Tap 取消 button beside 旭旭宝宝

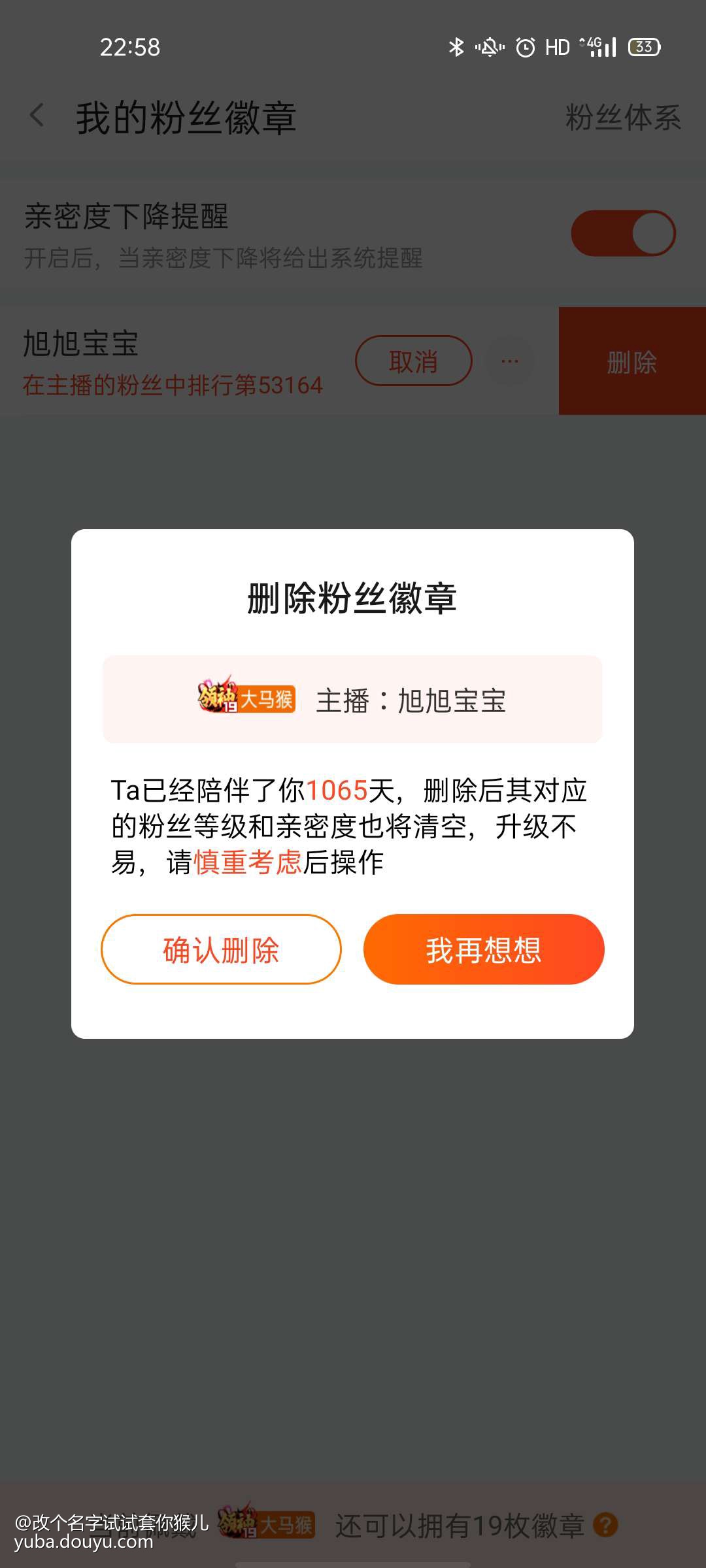413,361
